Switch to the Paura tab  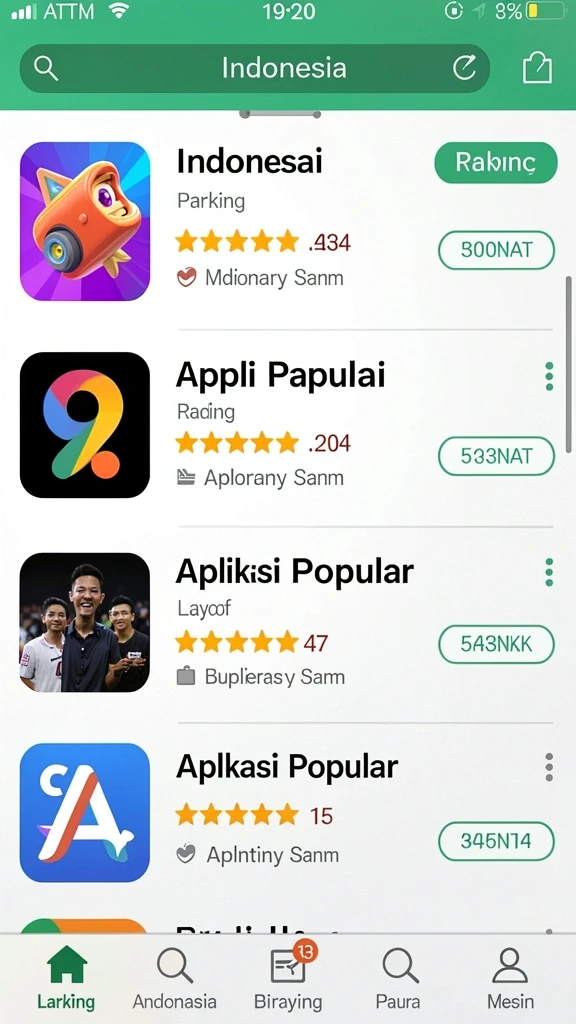(x=400, y=978)
